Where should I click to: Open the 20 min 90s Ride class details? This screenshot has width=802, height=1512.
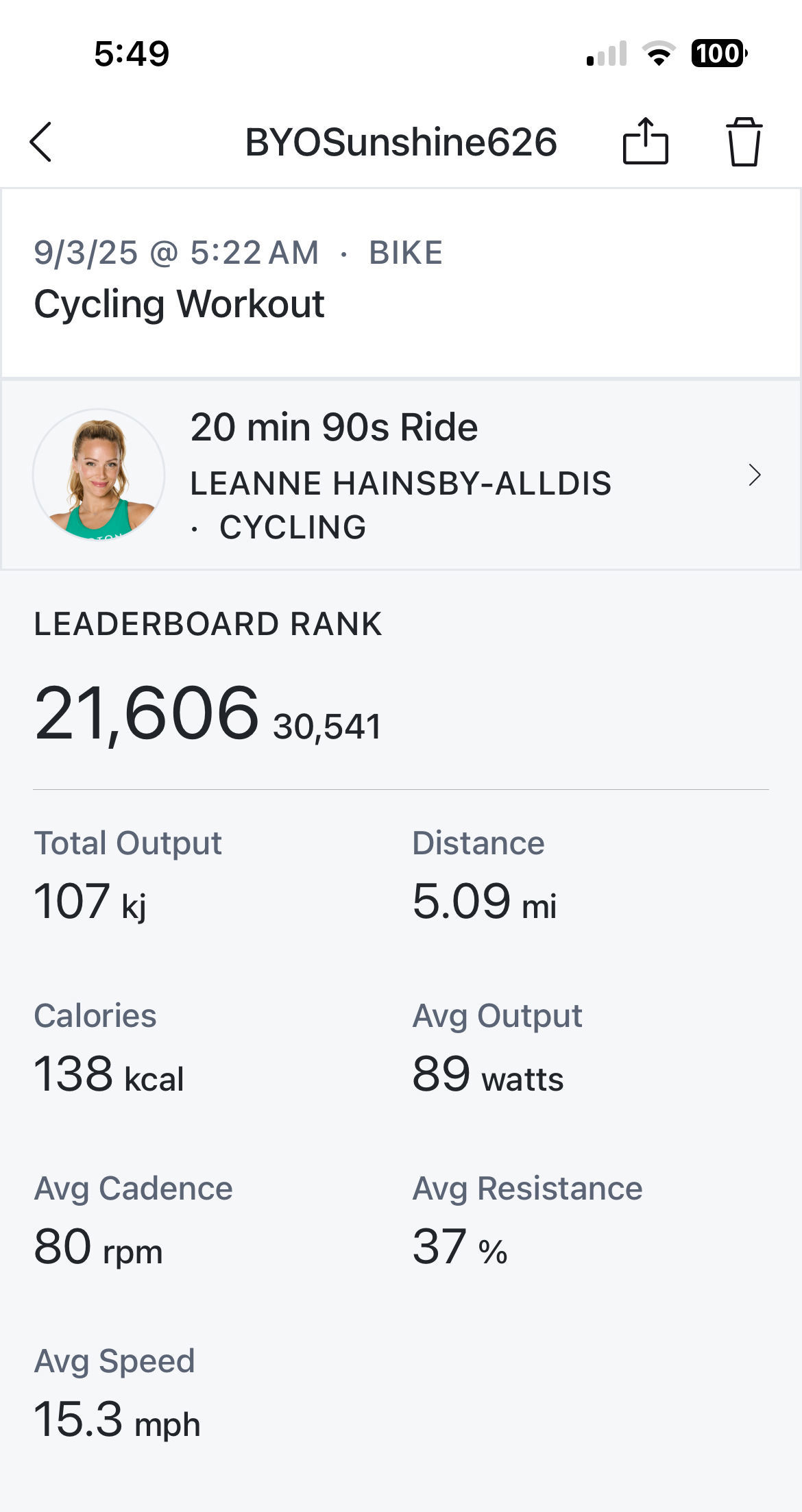pyautogui.click(x=401, y=475)
